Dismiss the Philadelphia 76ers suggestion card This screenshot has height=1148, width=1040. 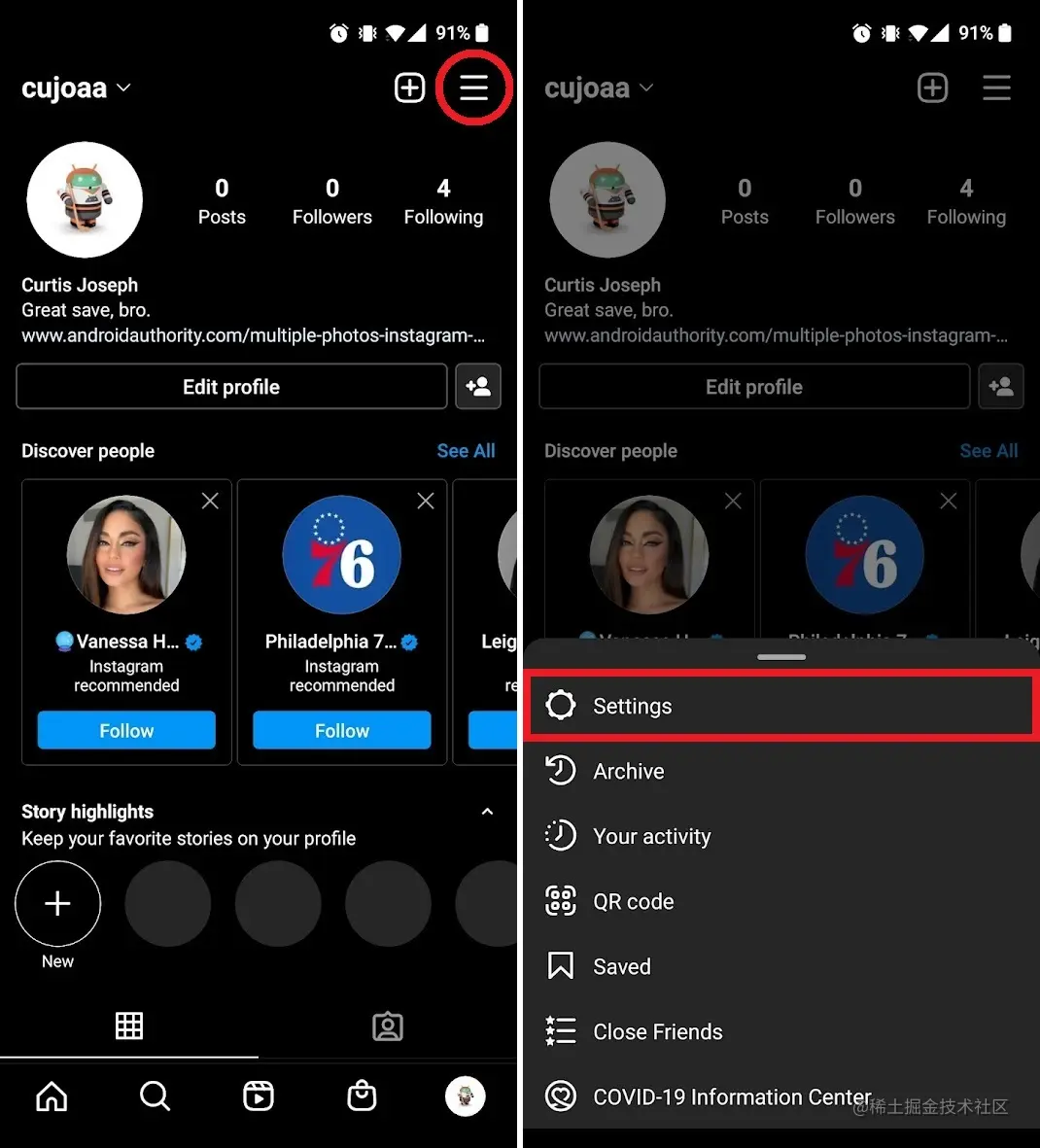(426, 501)
